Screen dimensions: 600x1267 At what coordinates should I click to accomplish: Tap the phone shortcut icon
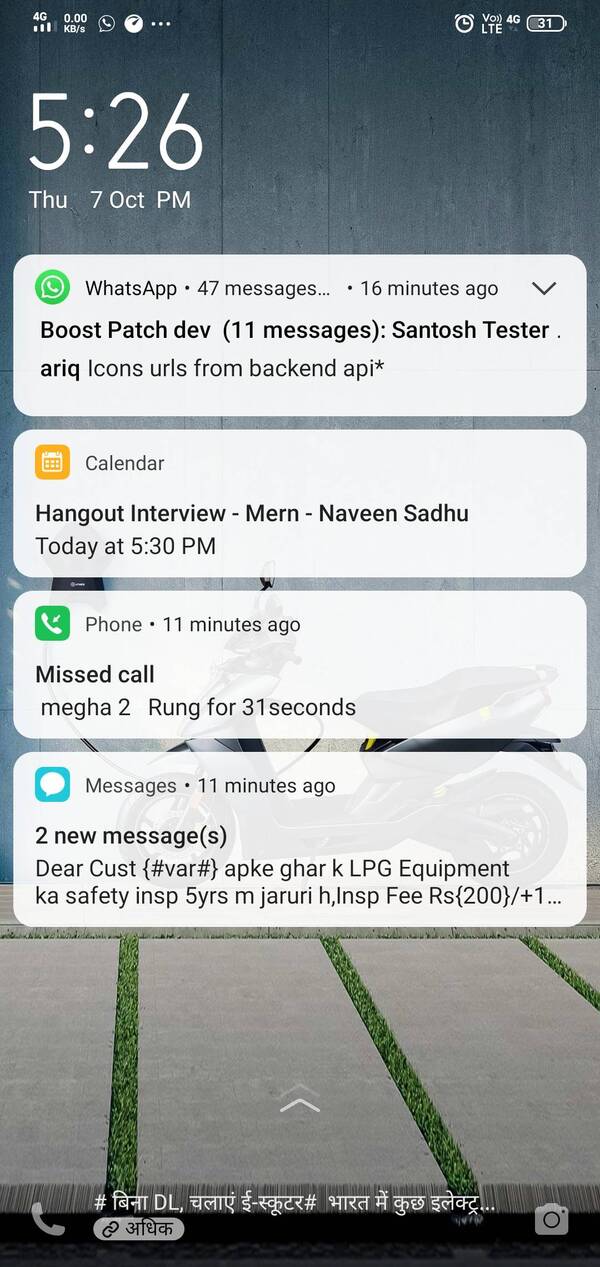pyautogui.click(x=47, y=1218)
